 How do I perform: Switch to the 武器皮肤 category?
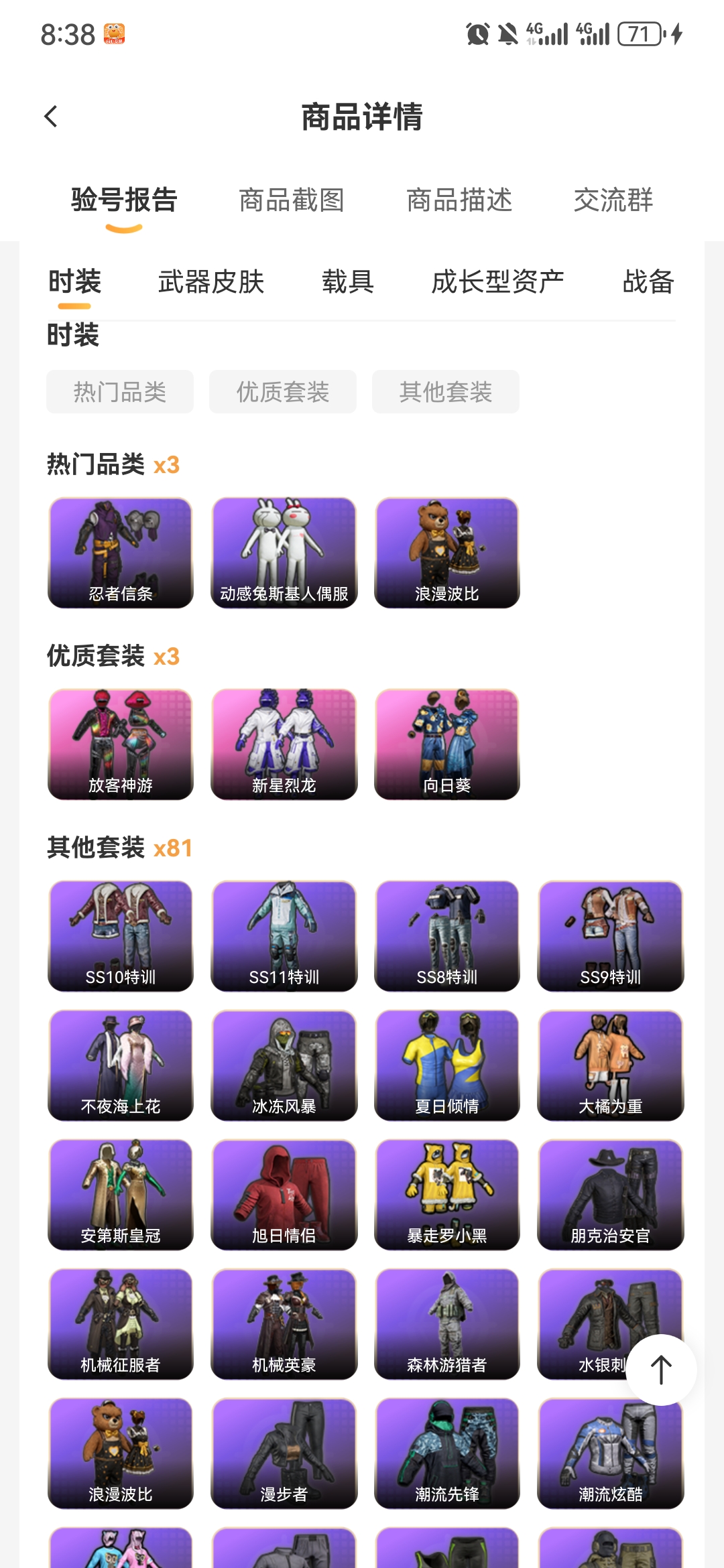coord(211,281)
